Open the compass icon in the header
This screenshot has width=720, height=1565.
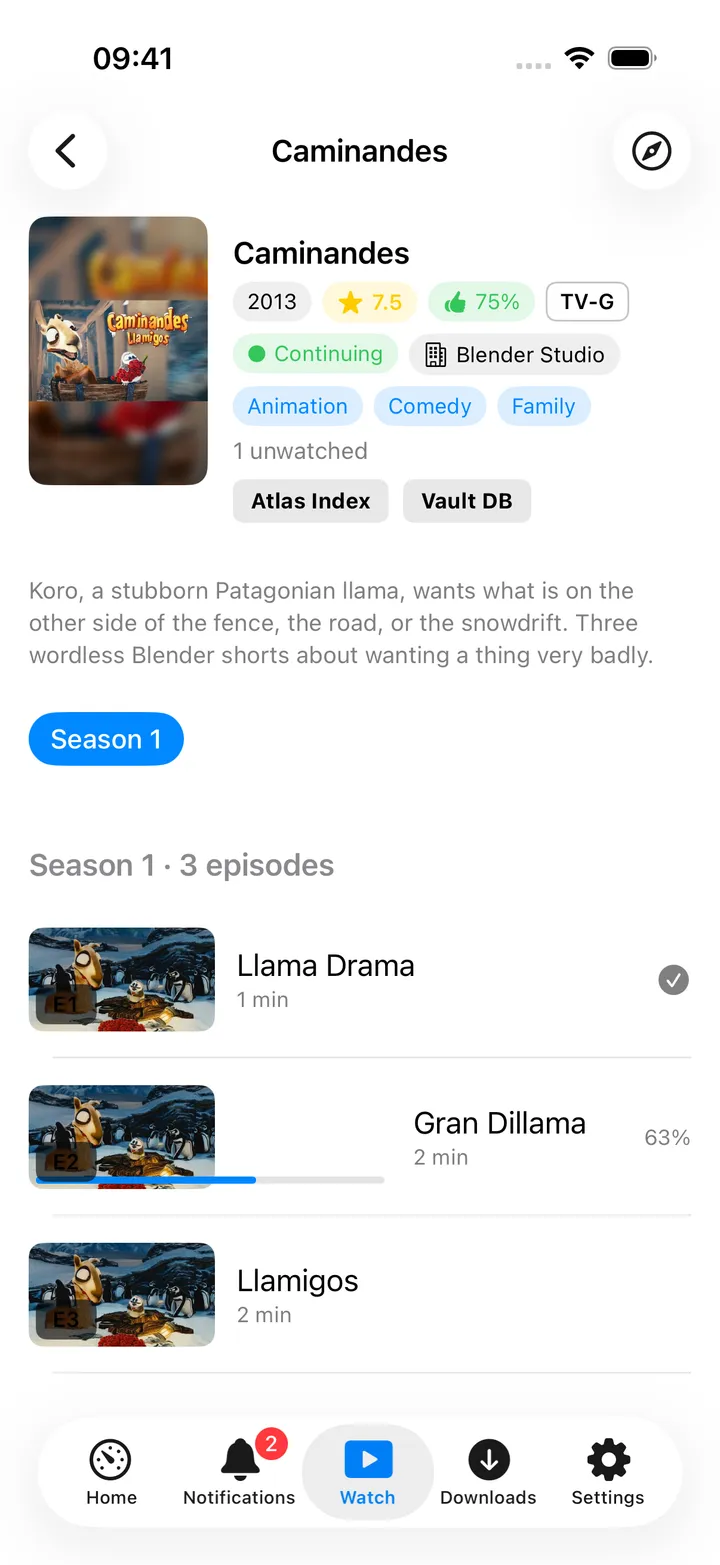651,151
